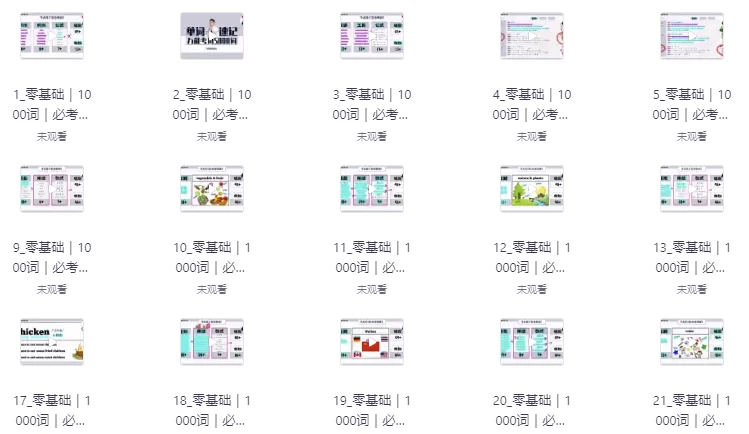Open video 3_零基础 1000词
749x434 pixels.
[372, 37]
